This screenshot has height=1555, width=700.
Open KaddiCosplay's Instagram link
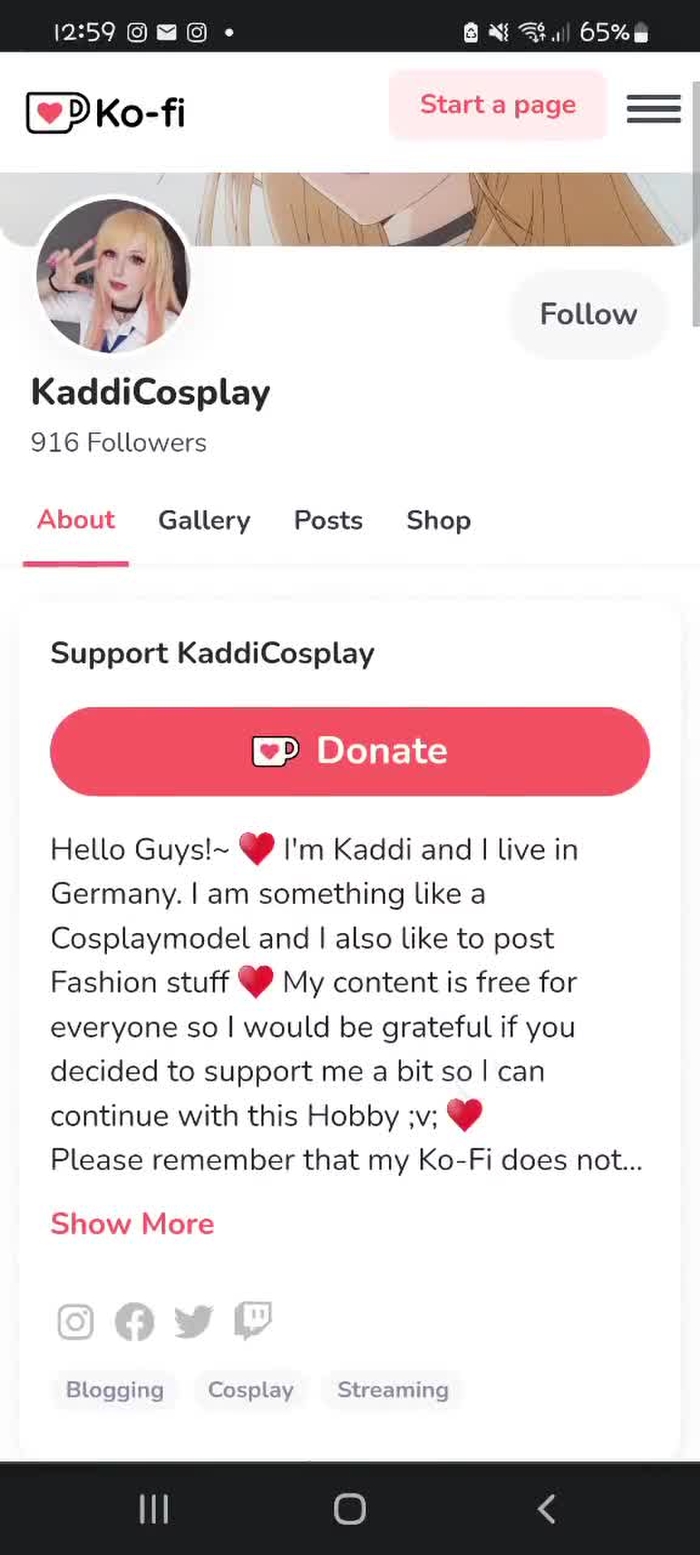[75, 1322]
